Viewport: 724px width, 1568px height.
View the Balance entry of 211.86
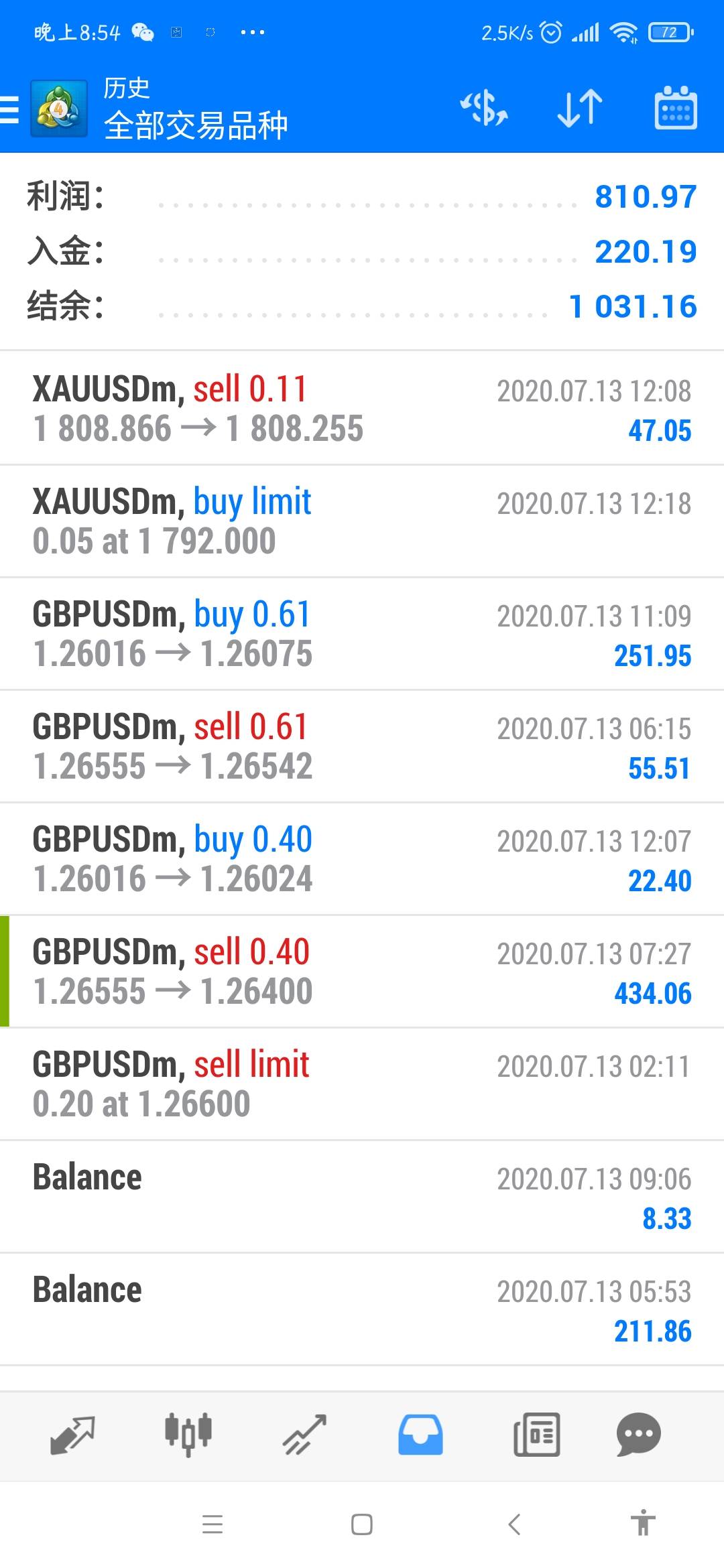[x=362, y=1309]
